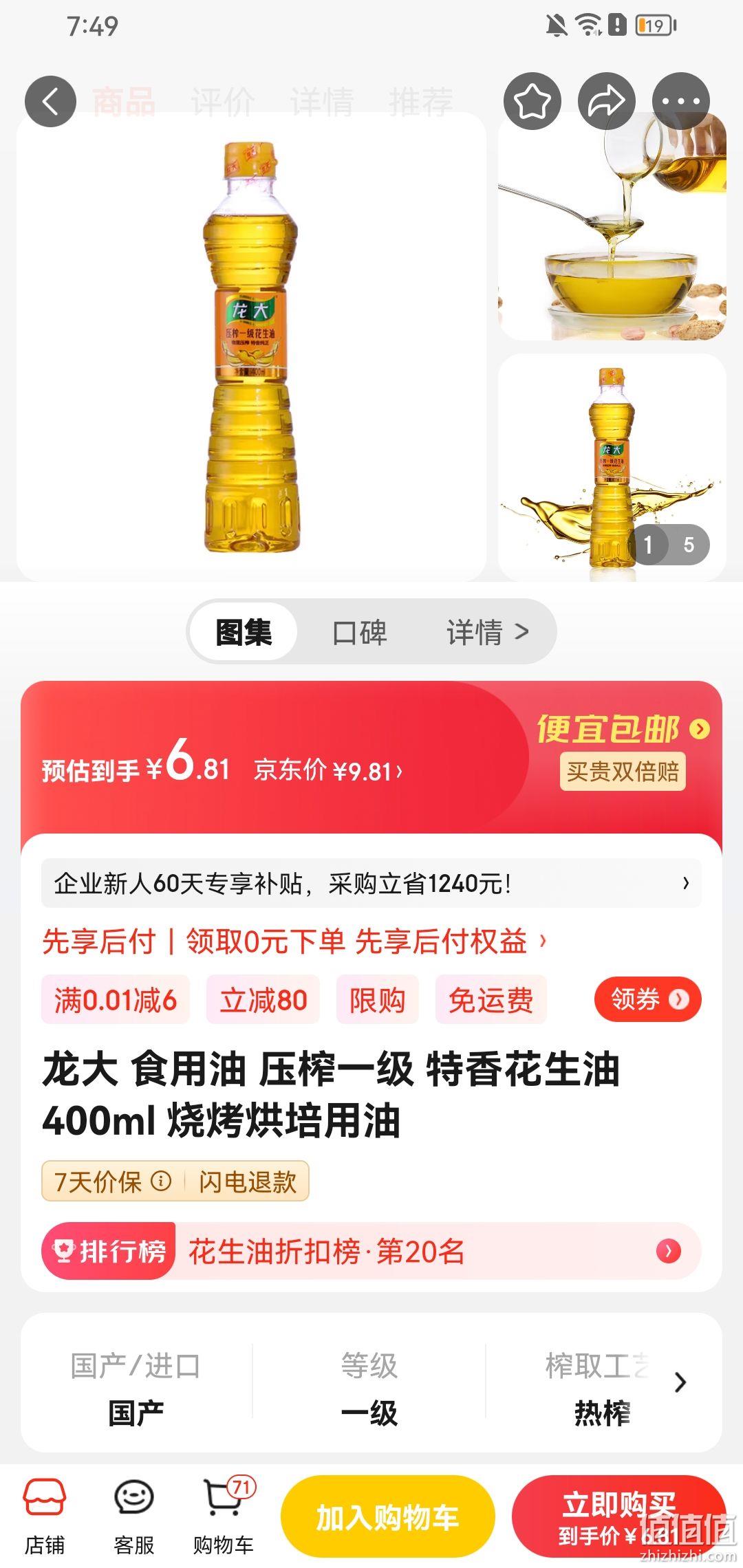Contact 客服 customer service
This screenshot has height=1568, width=743.
tap(134, 1515)
